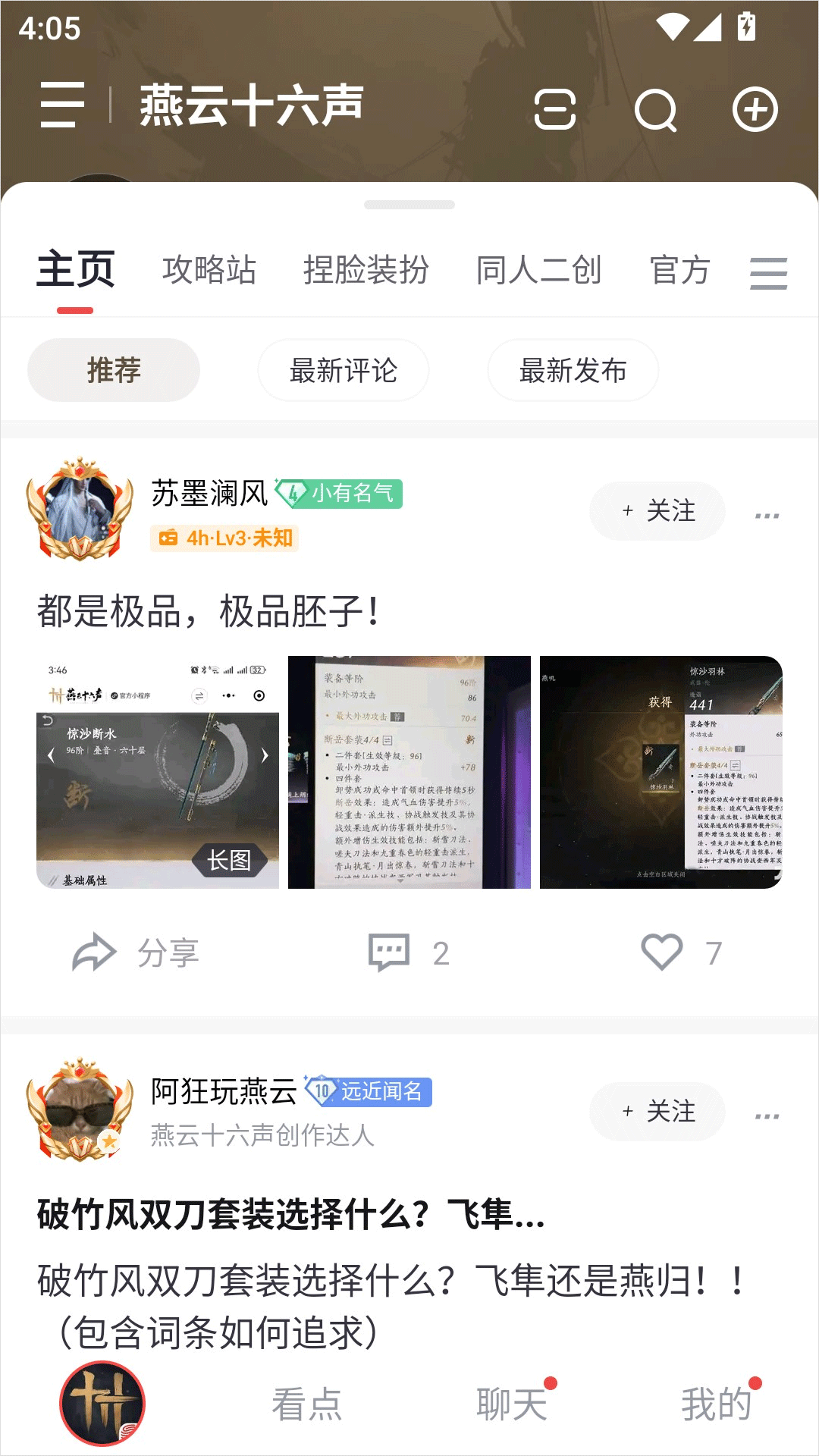
Task: Switch to the 同人二创 tab
Action: [538, 270]
